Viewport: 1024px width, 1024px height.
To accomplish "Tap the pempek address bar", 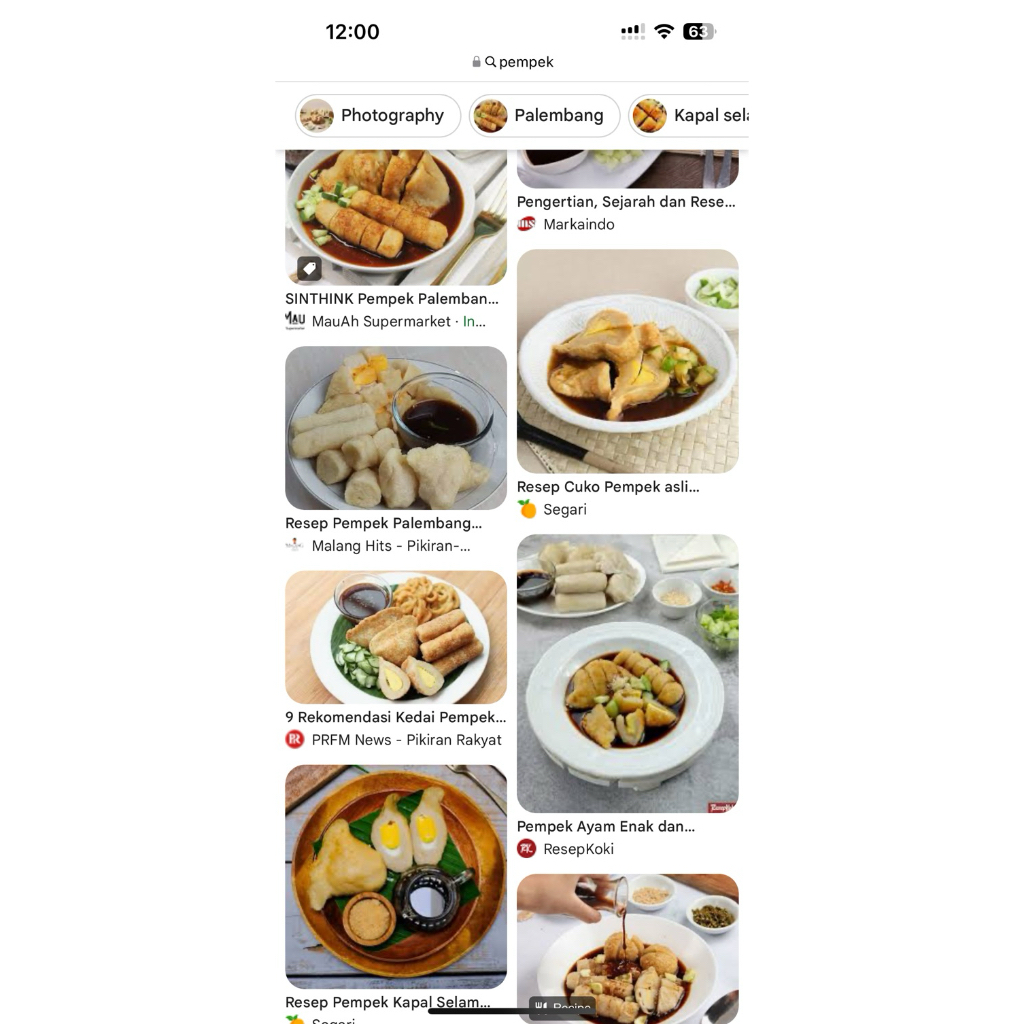I will [512, 62].
